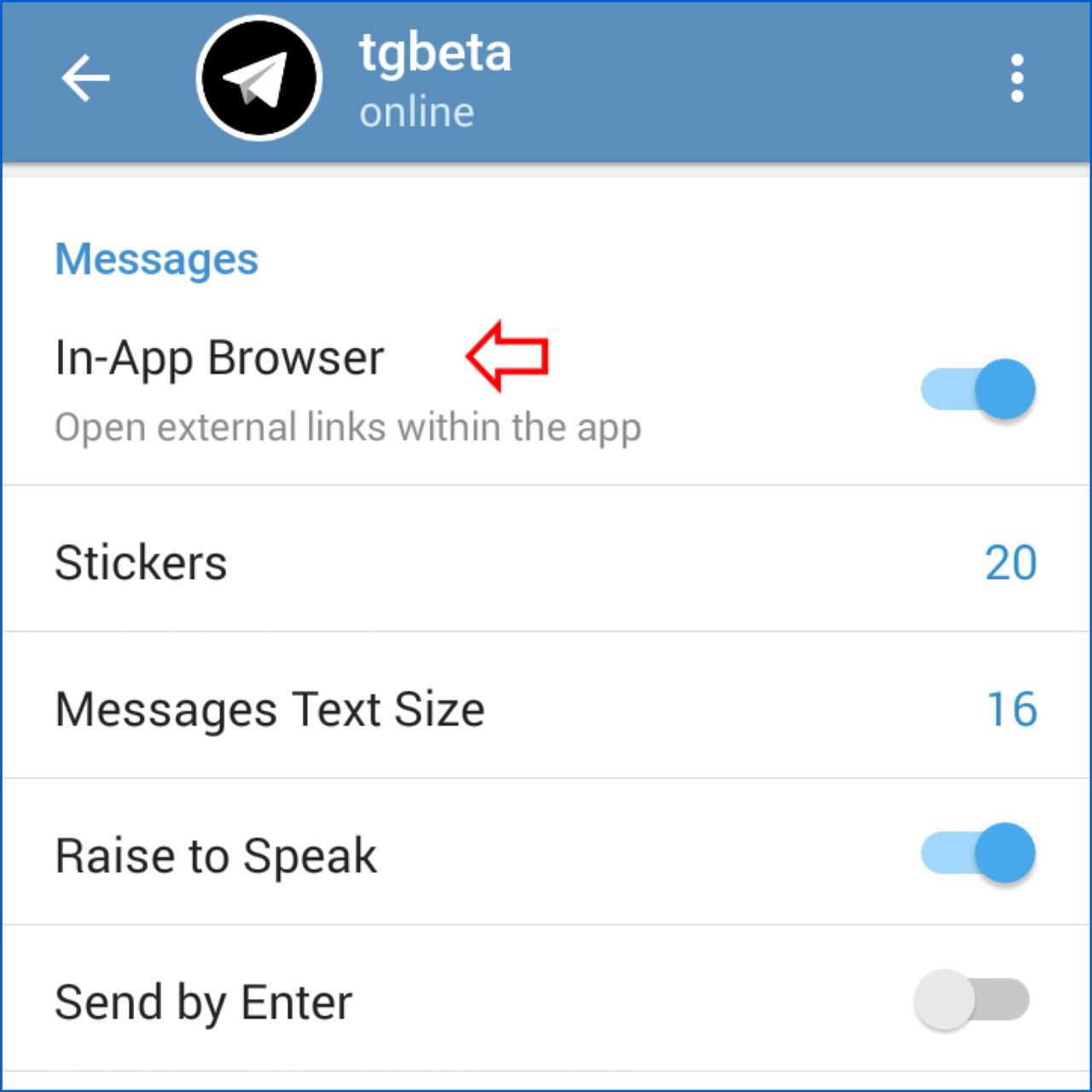Tap the tgbeta profile avatar

click(258, 78)
